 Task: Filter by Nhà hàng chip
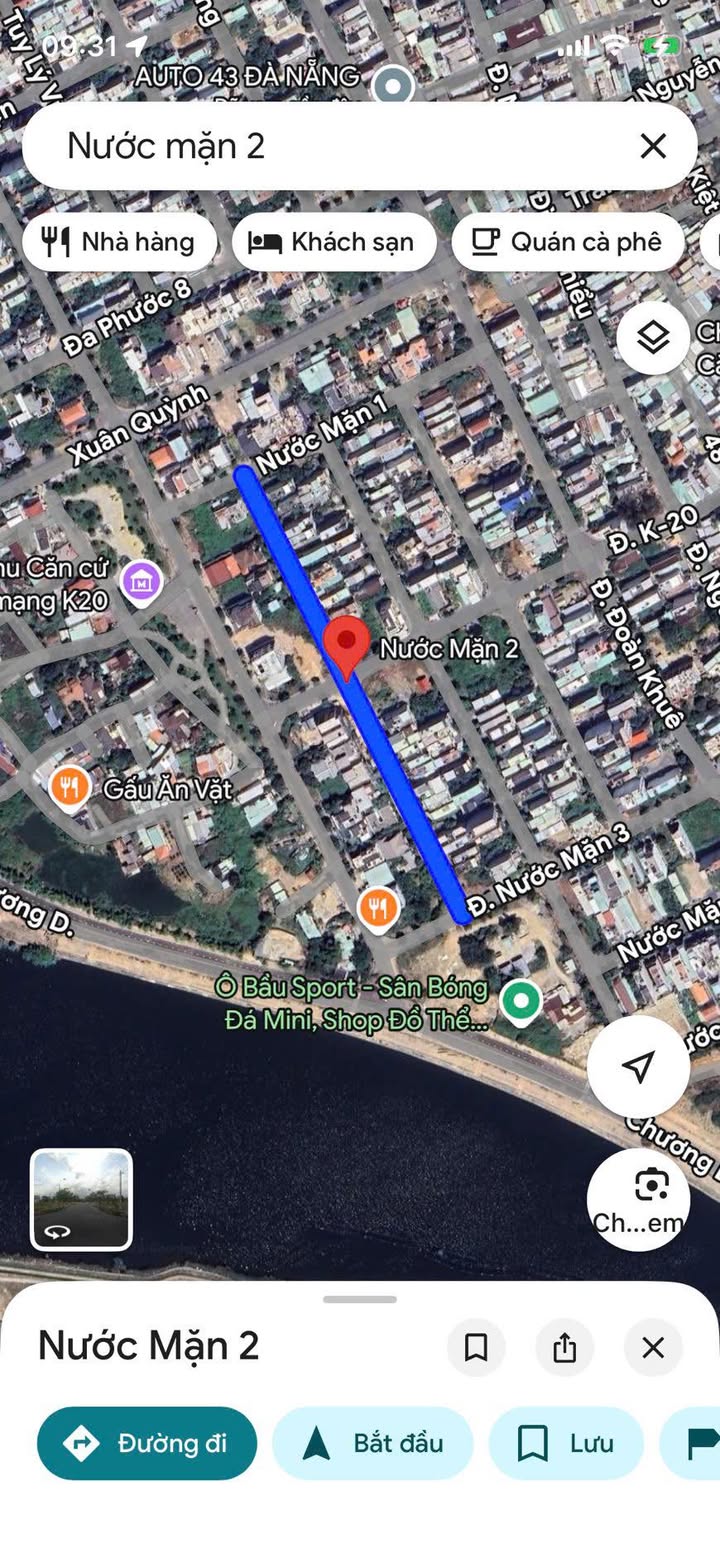pyautogui.click(x=119, y=242)
